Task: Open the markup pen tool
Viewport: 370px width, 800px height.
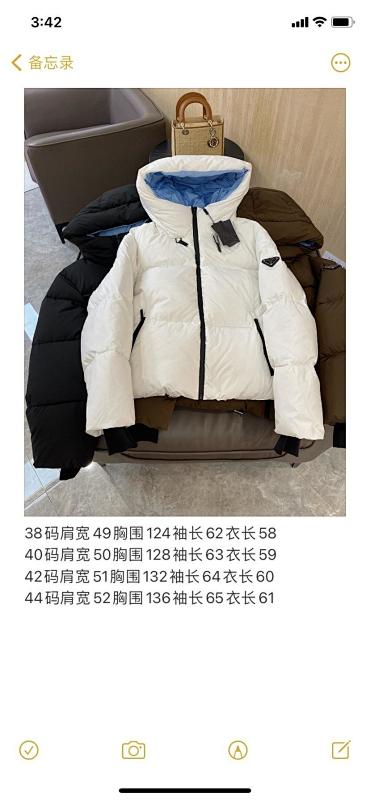Action: tap(238, 750)
